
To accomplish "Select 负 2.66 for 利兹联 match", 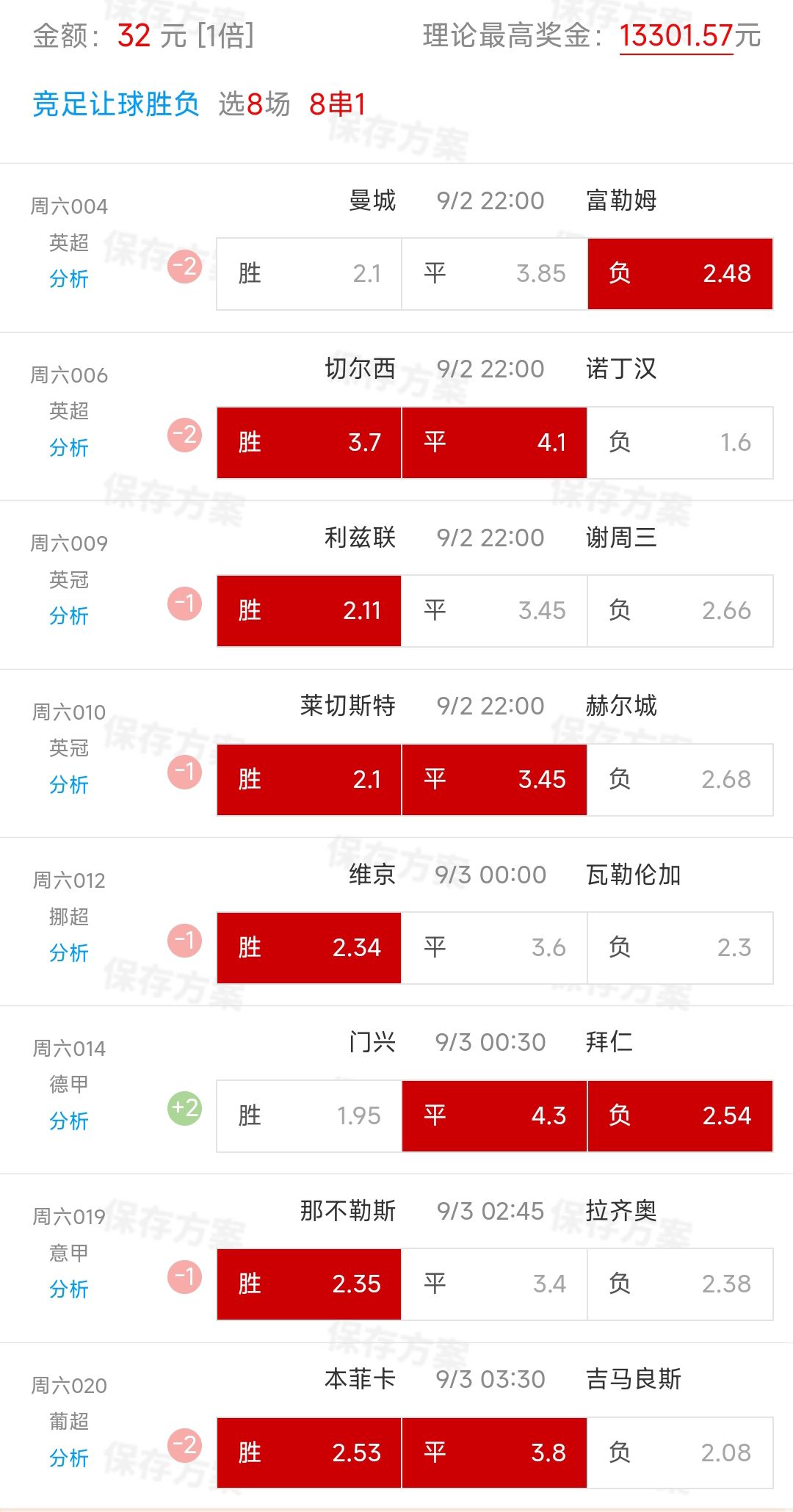I will [680, 611].
